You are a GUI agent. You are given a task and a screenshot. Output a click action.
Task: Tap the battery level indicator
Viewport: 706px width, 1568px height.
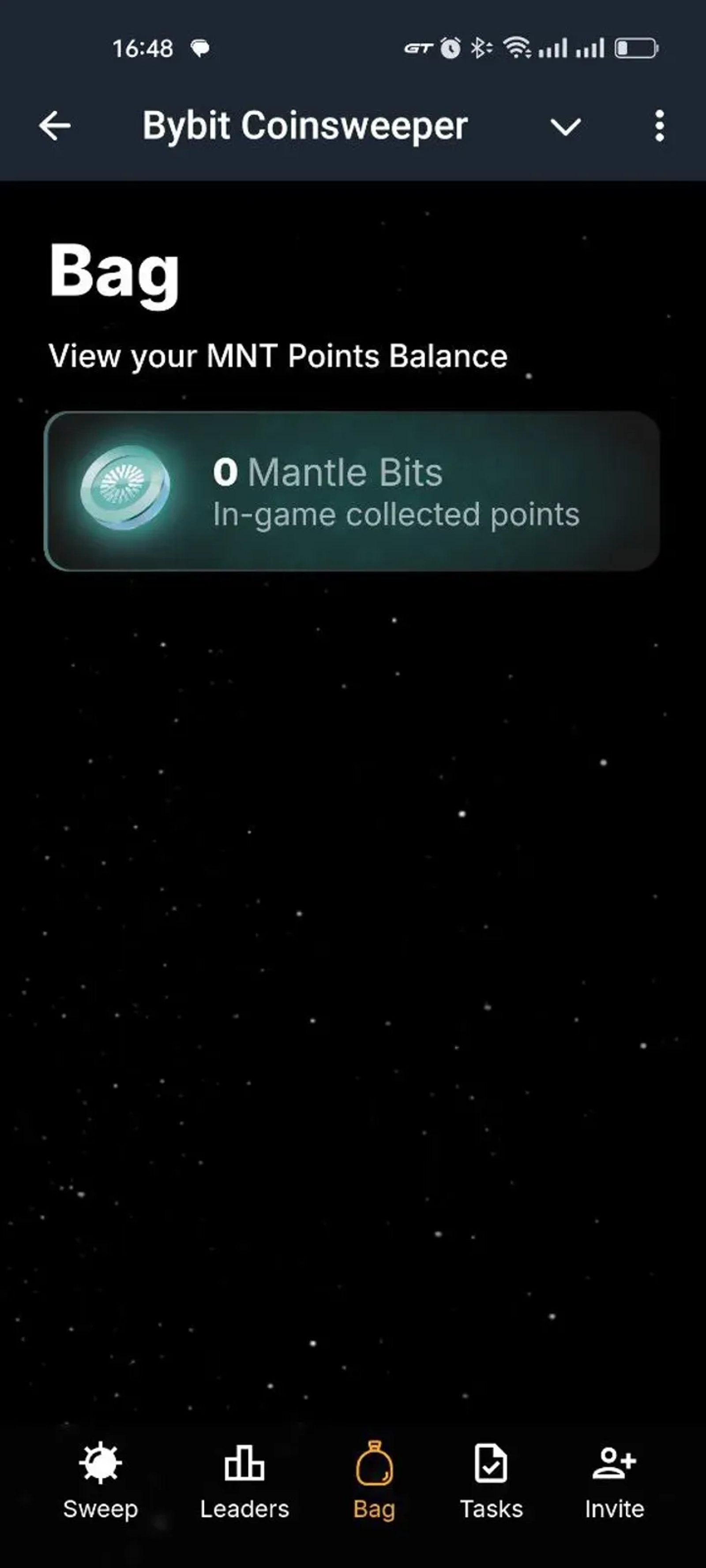[x=636, y=48]
